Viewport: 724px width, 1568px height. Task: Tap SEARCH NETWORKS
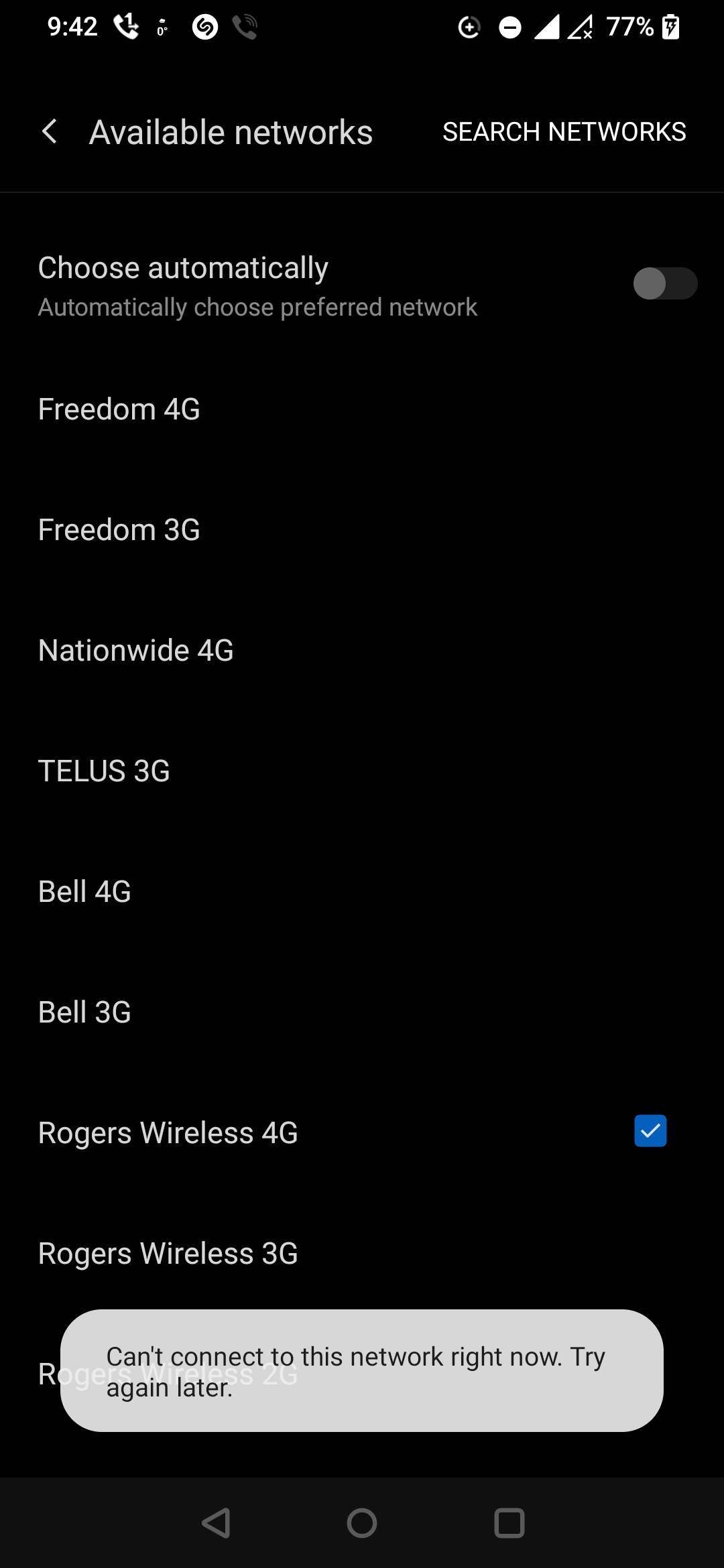[x=564, y=132]
